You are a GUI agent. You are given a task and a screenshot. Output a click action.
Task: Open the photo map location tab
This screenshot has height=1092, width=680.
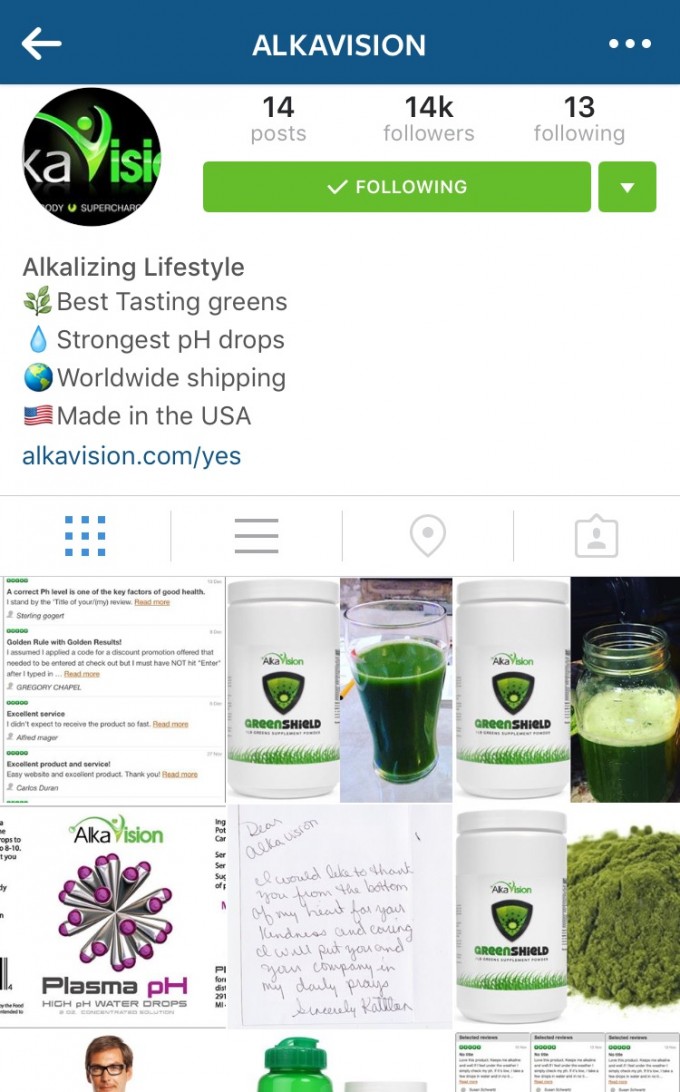[x=428, y=537]
